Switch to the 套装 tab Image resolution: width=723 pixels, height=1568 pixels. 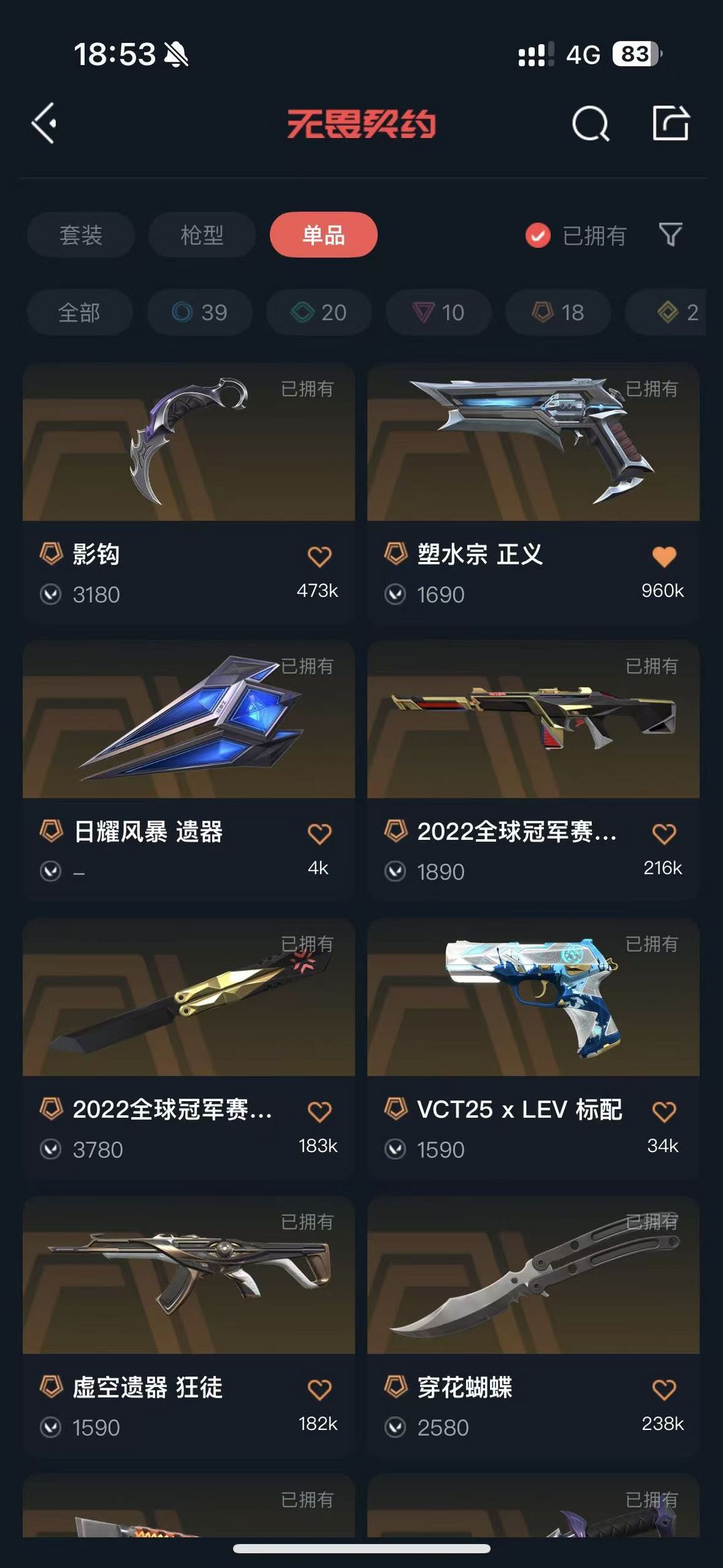pos(81,235)
